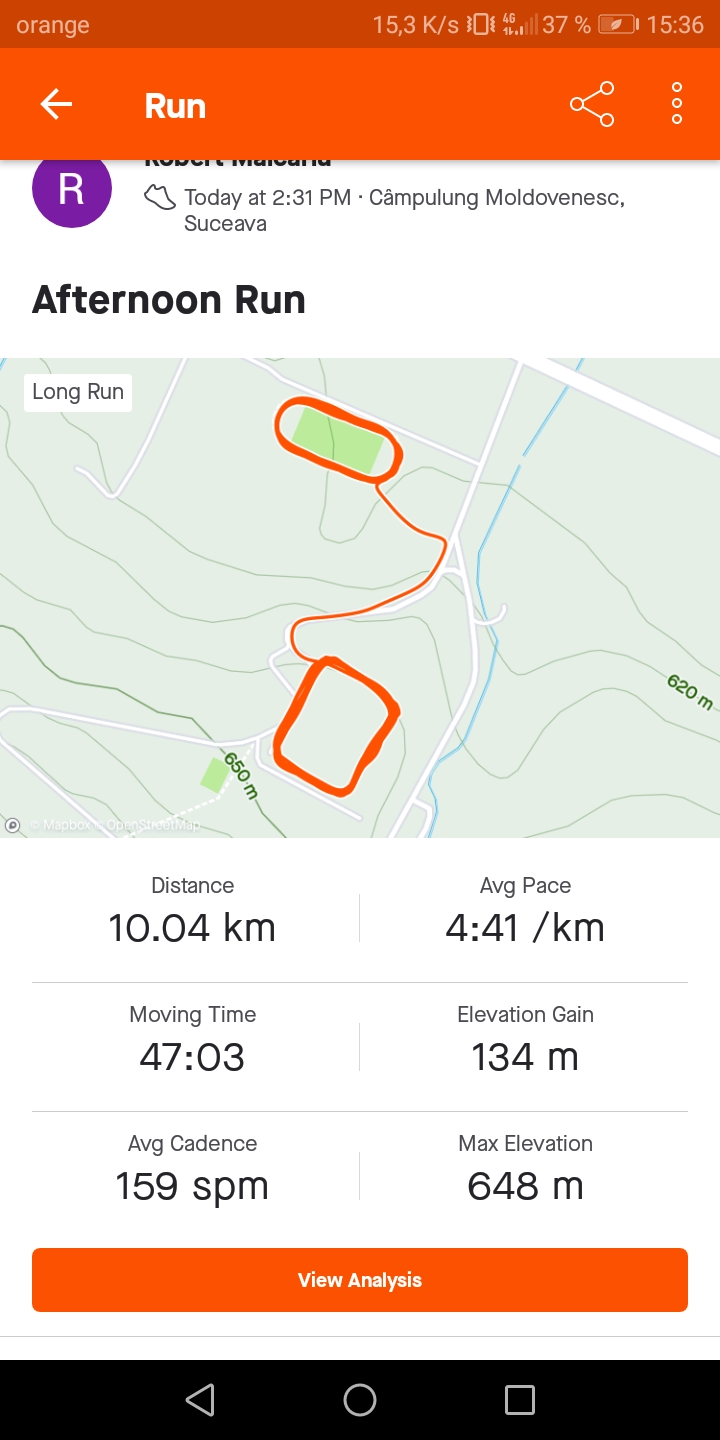Open the athlete's profile avatar

coord(72,190)
